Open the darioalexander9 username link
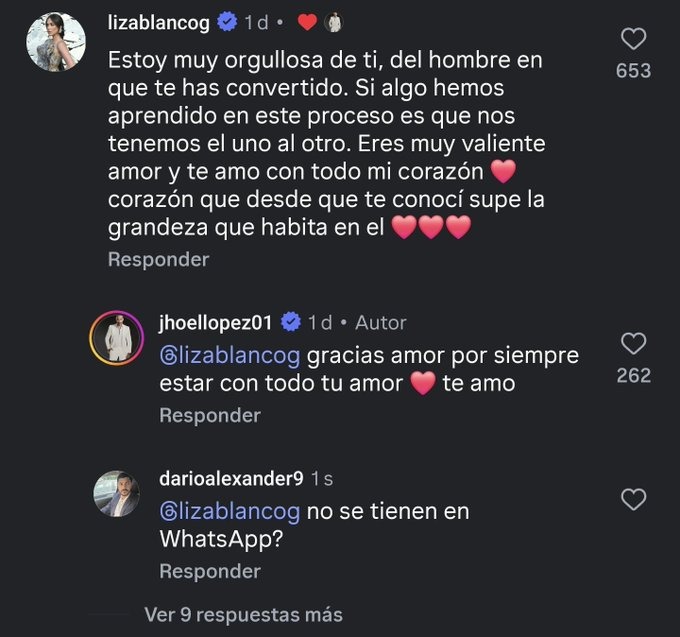Viewport: 680px width, 637px height. tap(232, 478)
